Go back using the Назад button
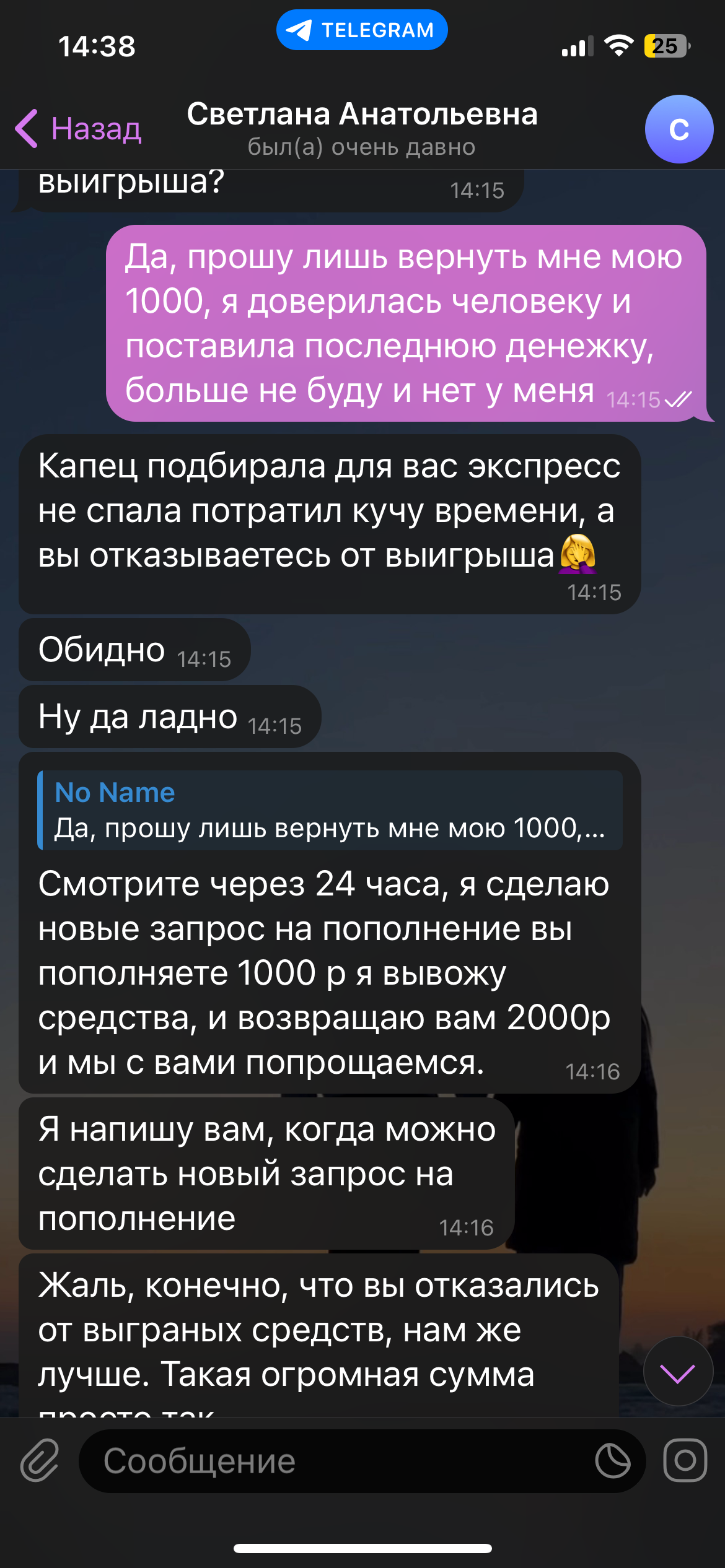The height and width of the screenshot is (1568, 725). pos(79,129)
